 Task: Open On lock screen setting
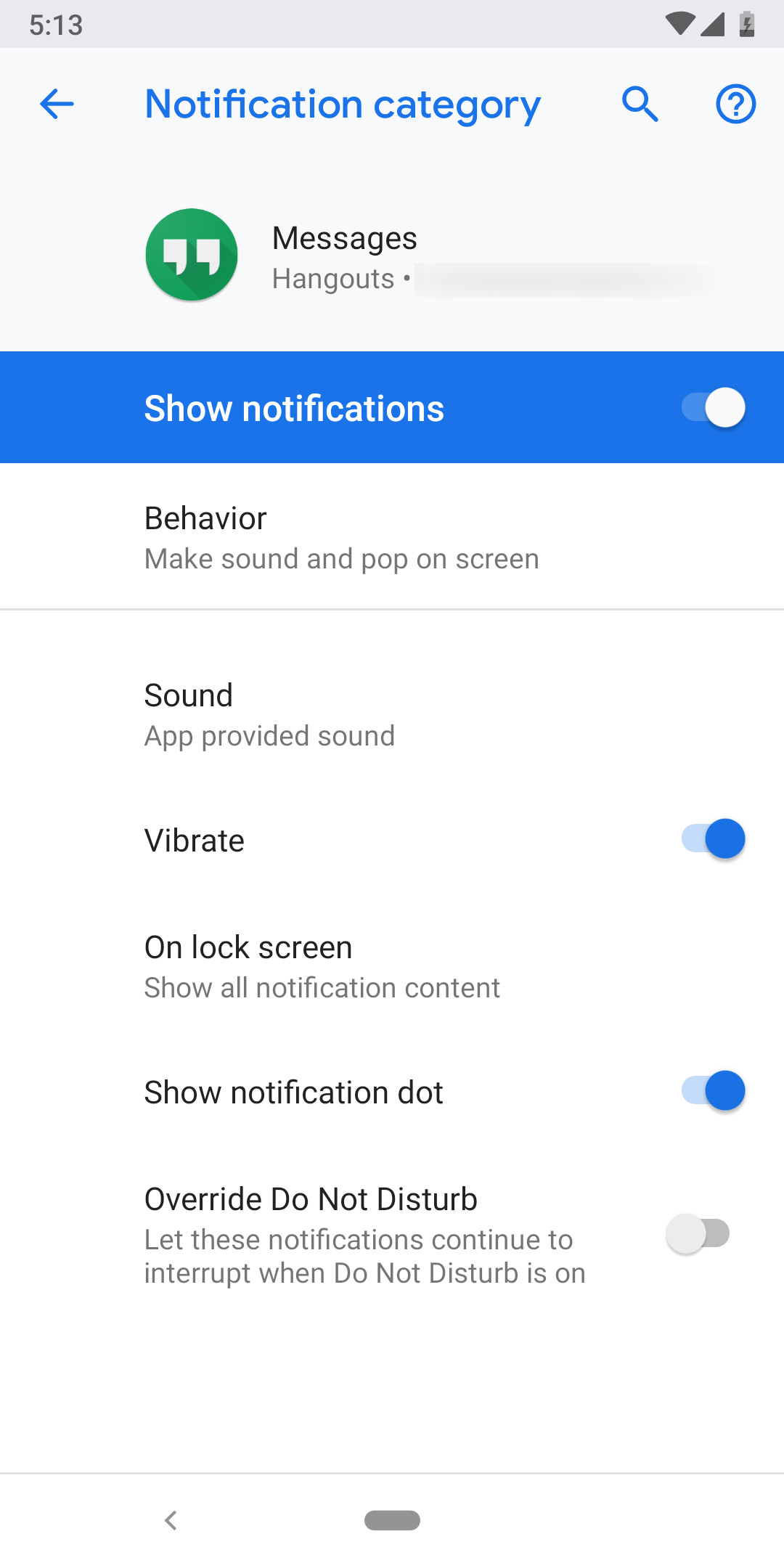point(322,967)
